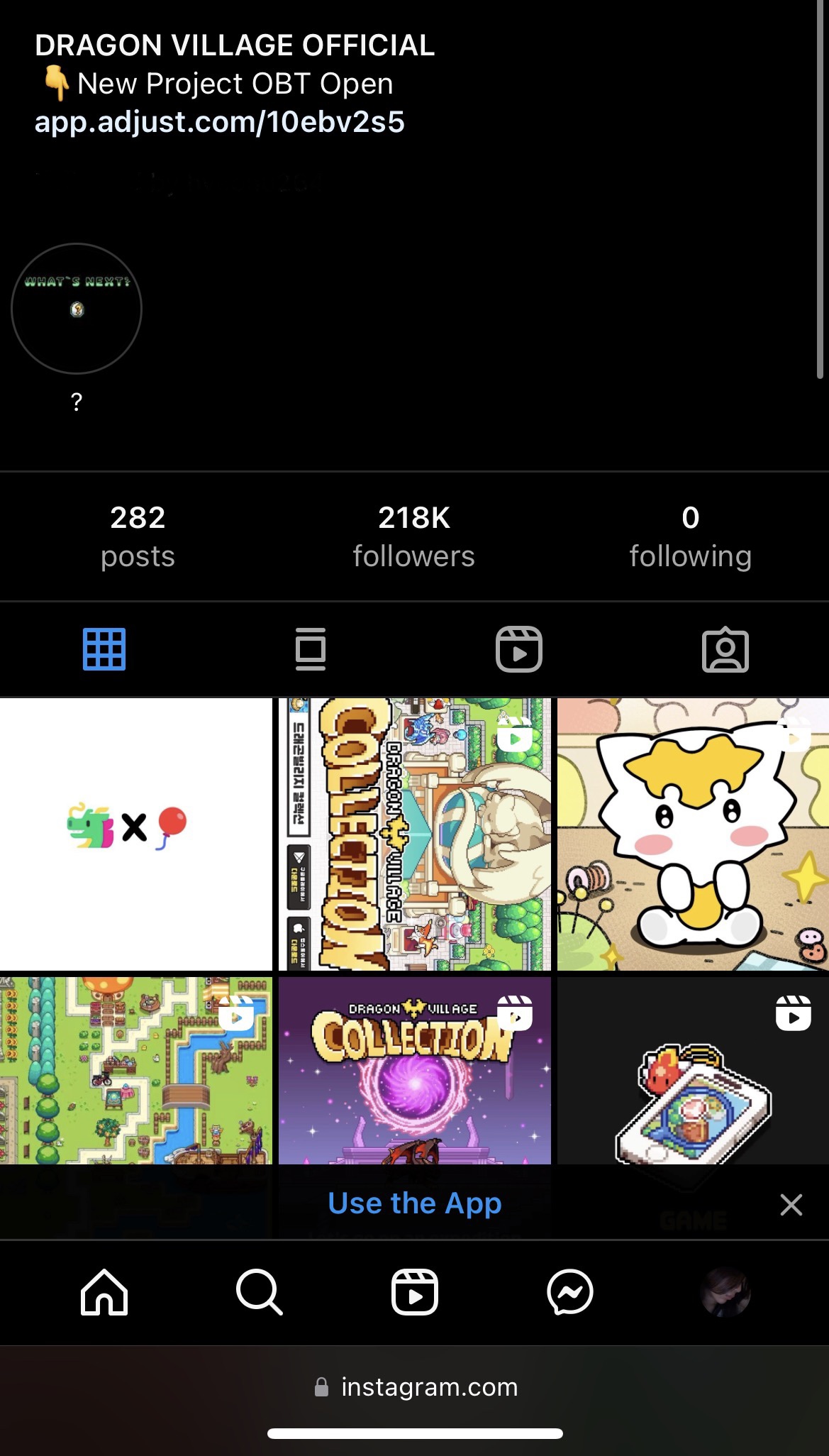The height and width of the screenshot is (1456, 829).
Task: Open the vertical Collection banner reel
Action: [414, 834]
